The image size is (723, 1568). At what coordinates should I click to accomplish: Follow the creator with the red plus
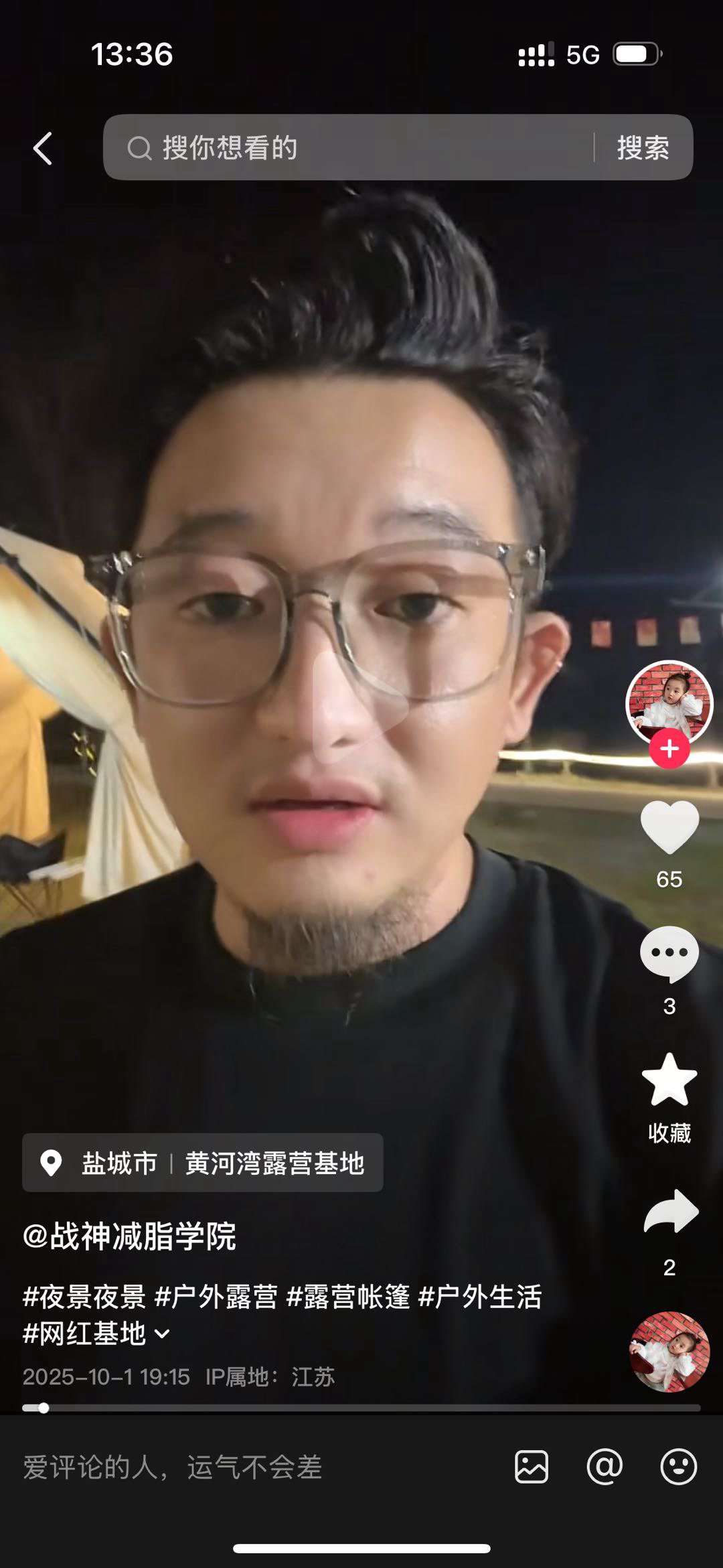click(669, 750)
